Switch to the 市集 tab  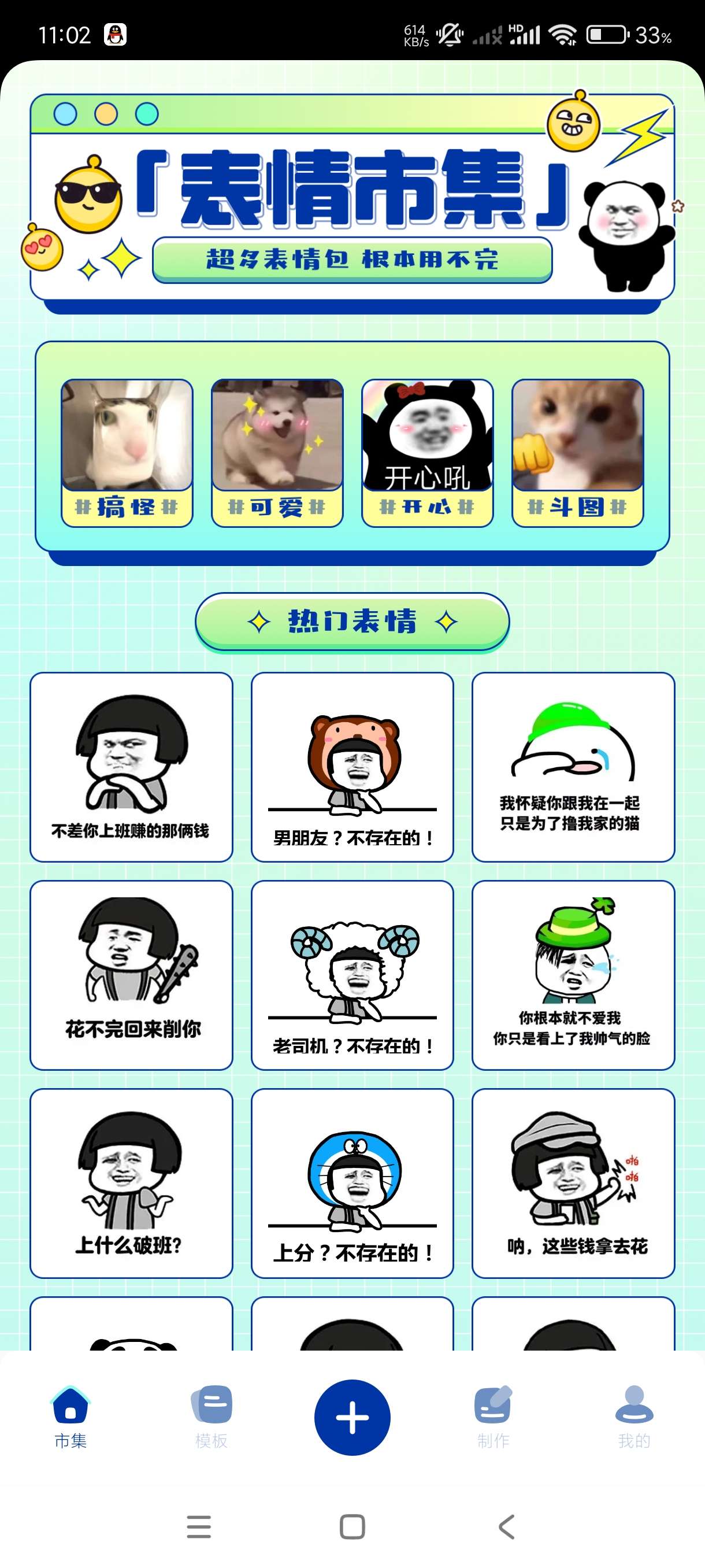pyautogui.click(x=70, y=1417)
